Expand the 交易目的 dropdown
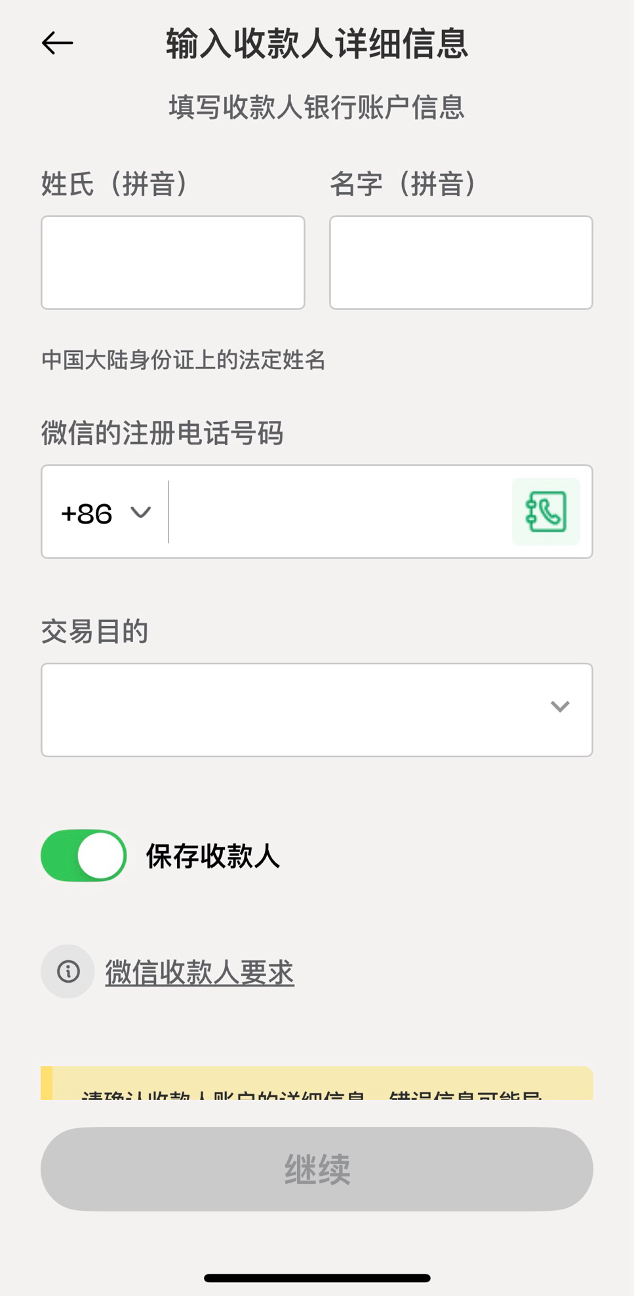The image size is (634, 1296). pyautogui.click(x=317, y=710)
